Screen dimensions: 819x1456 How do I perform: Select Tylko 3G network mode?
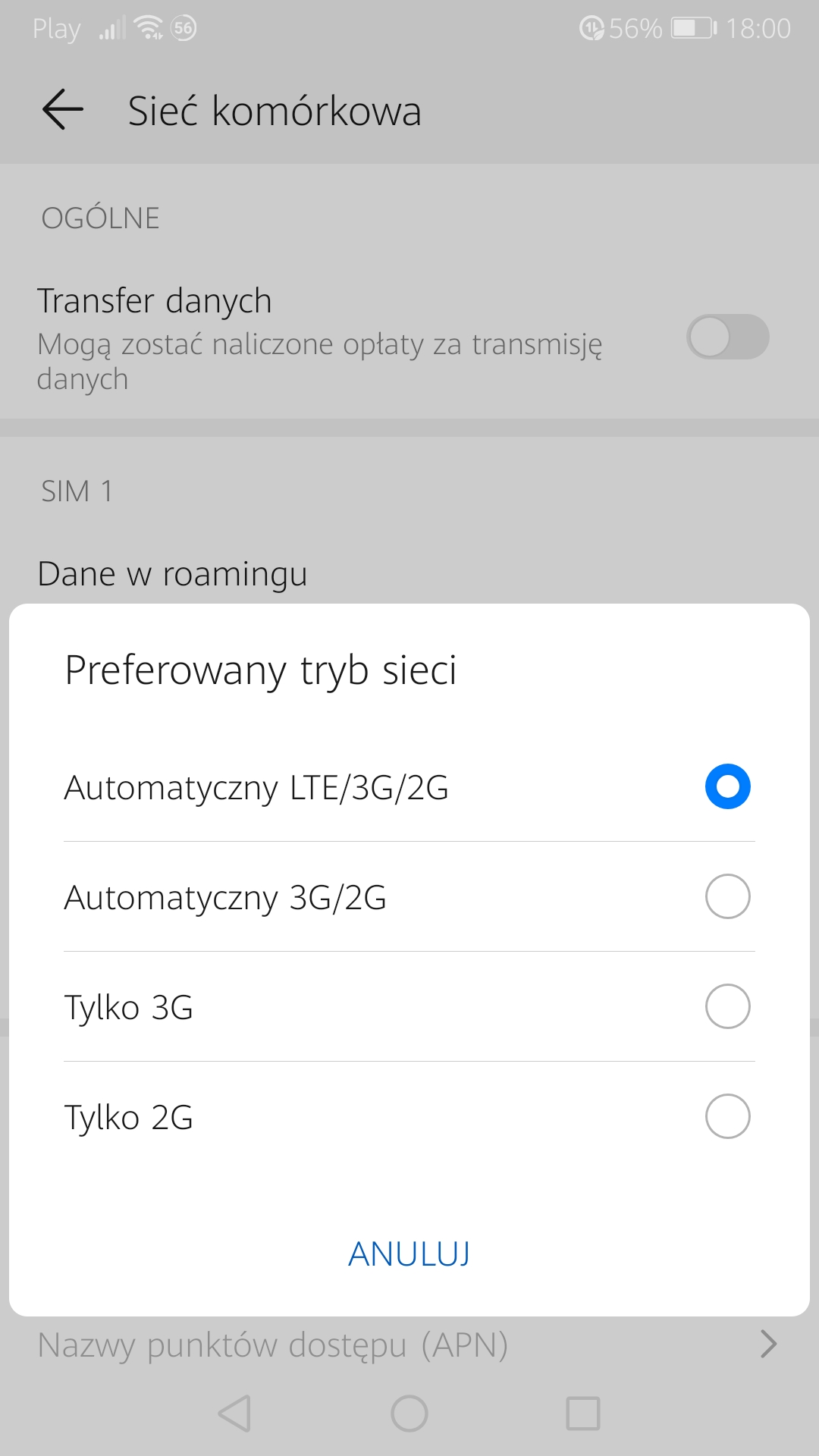(x=409, y=1007)
